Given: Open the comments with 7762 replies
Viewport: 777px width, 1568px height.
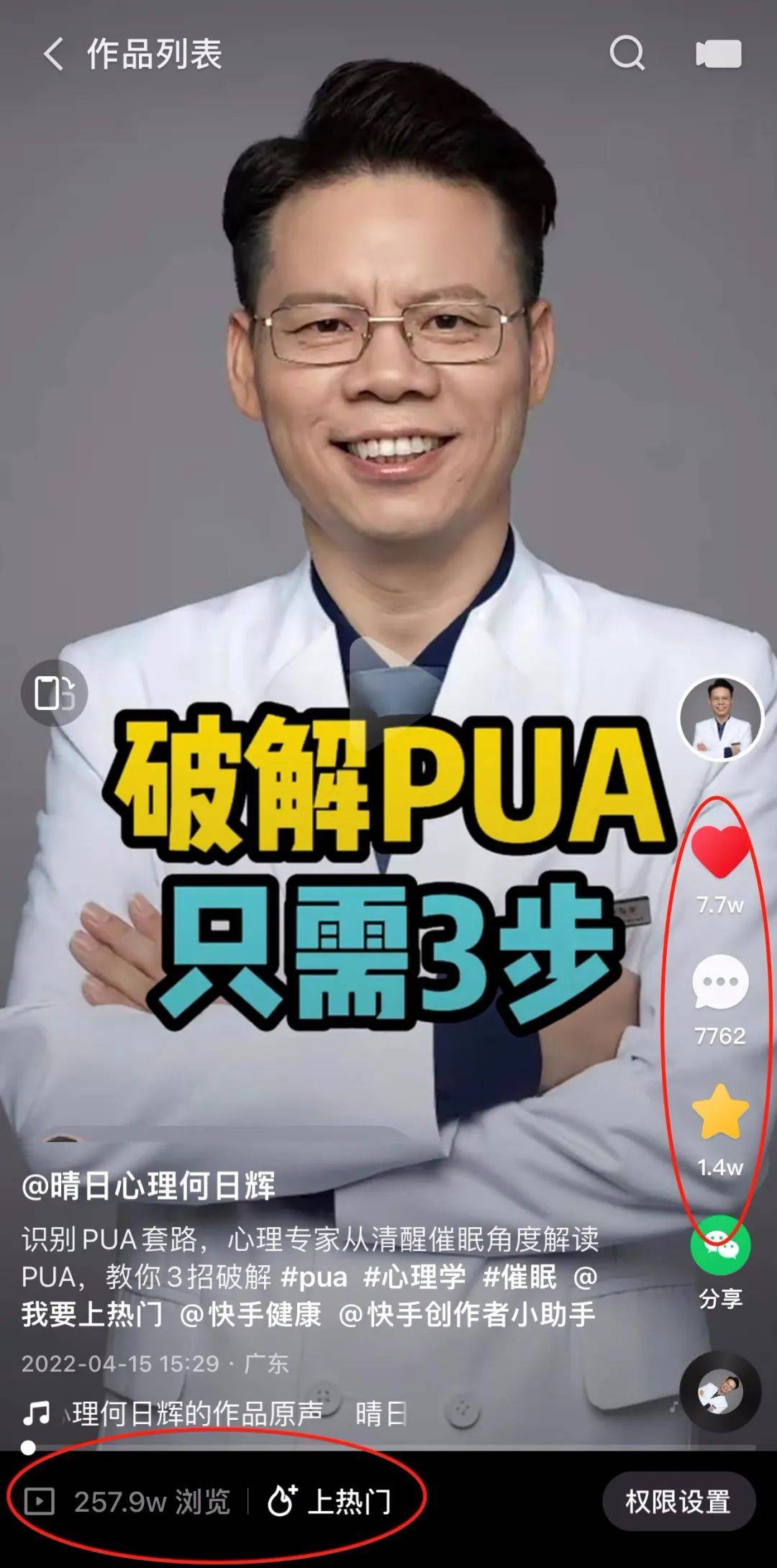Looking at the screenshot, I should 720,982.
